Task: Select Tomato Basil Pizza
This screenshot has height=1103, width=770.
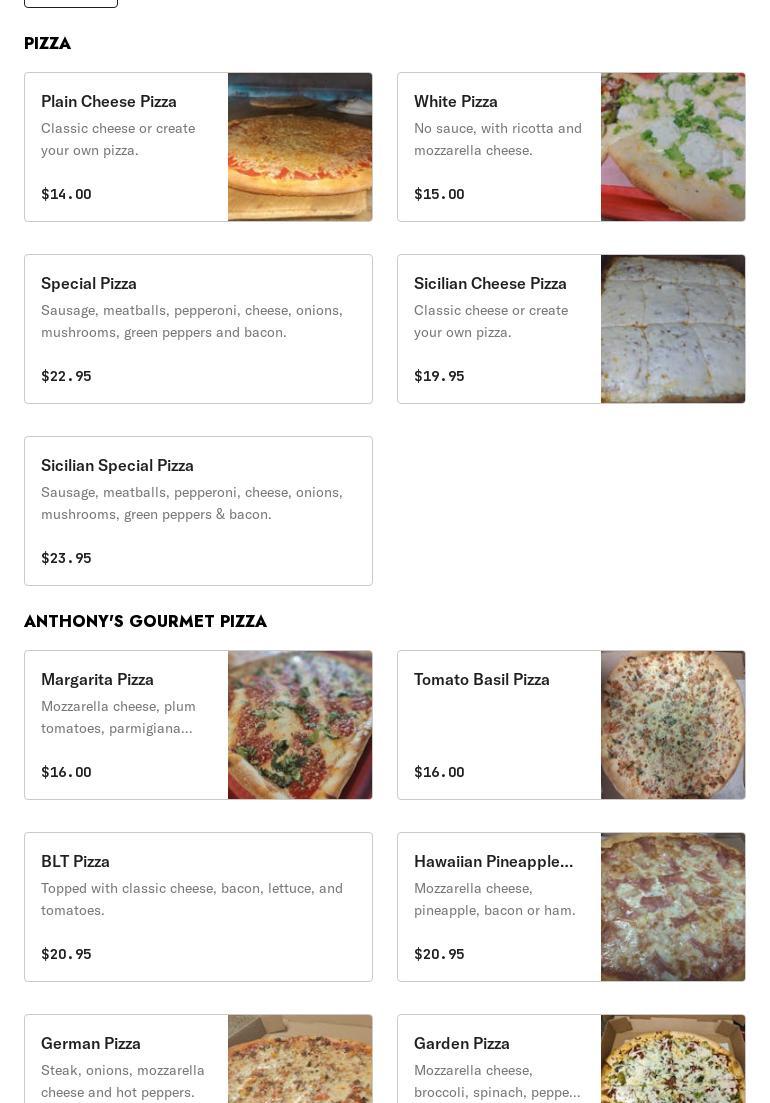Action: tap(571, 725)
